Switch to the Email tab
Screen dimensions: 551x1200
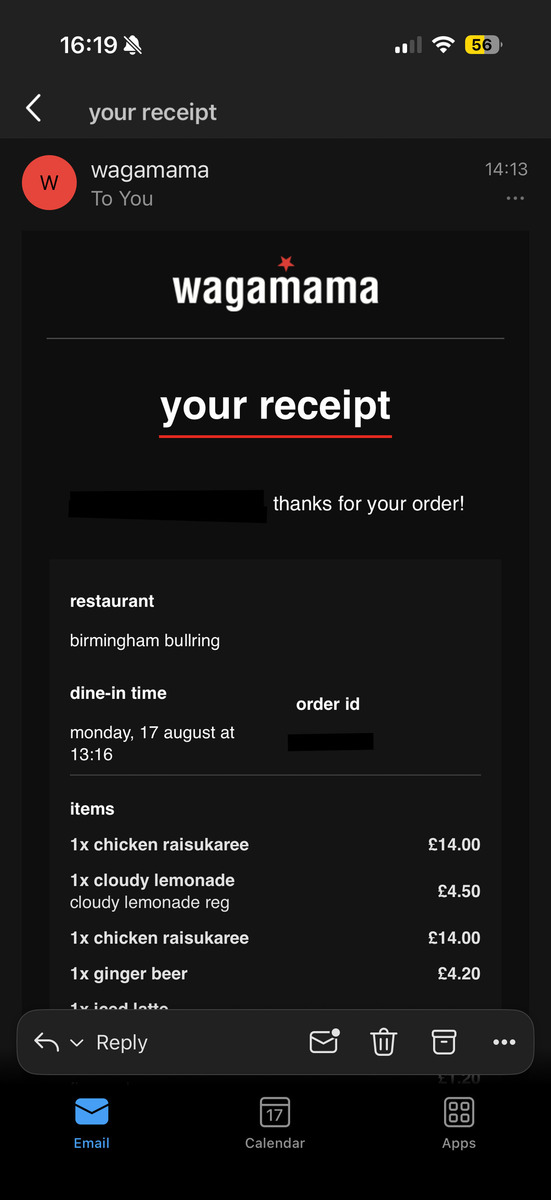[92, 1123]
